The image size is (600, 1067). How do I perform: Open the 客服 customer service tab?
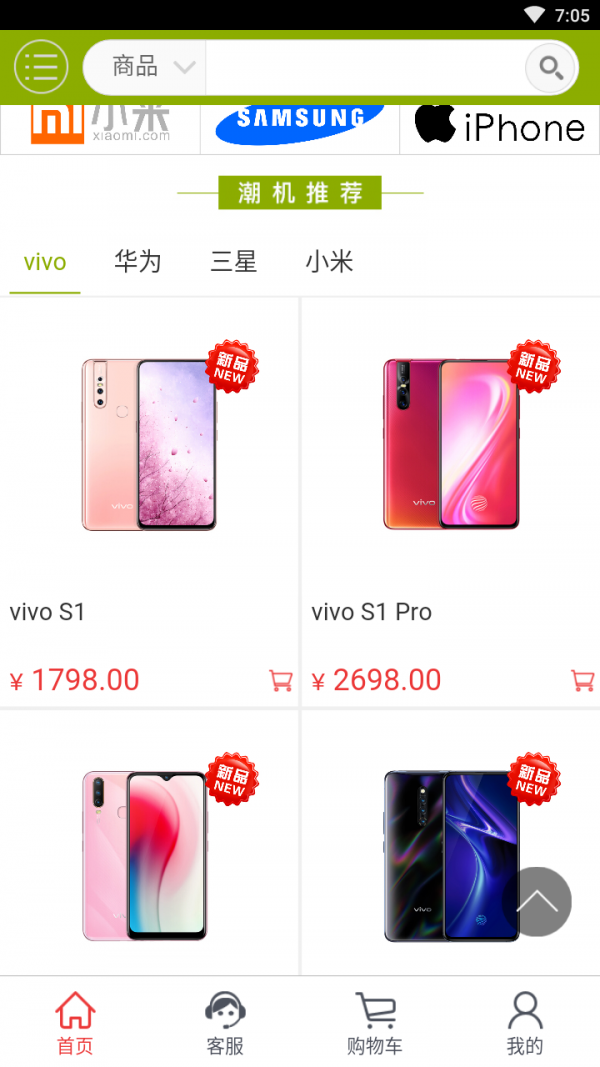point(225,1023)
